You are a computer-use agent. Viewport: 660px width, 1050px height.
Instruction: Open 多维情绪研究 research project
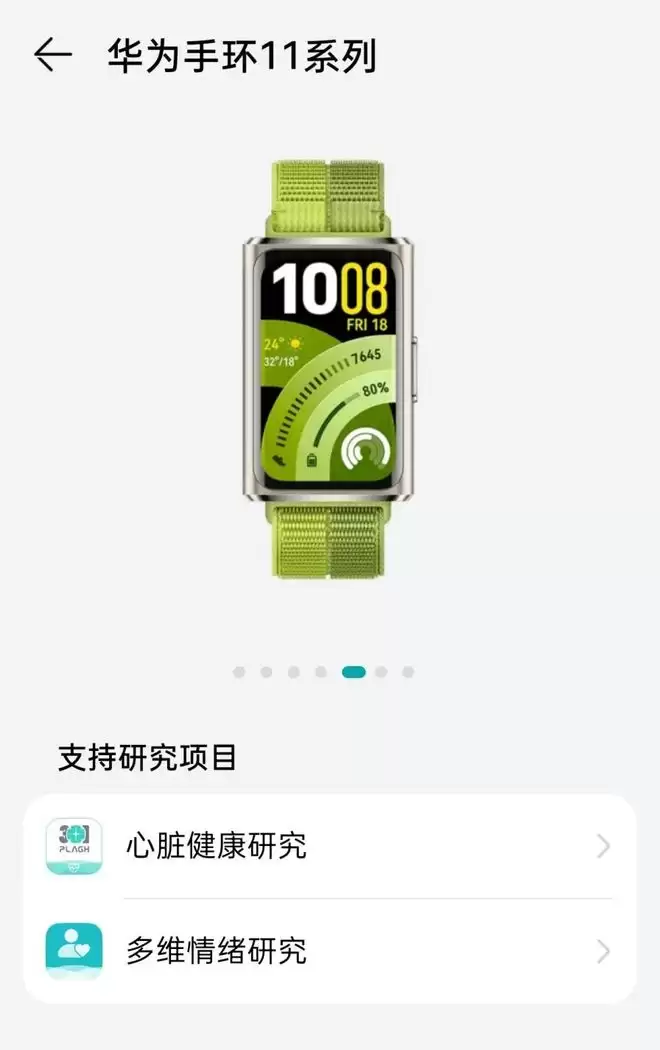pos(328,951)
